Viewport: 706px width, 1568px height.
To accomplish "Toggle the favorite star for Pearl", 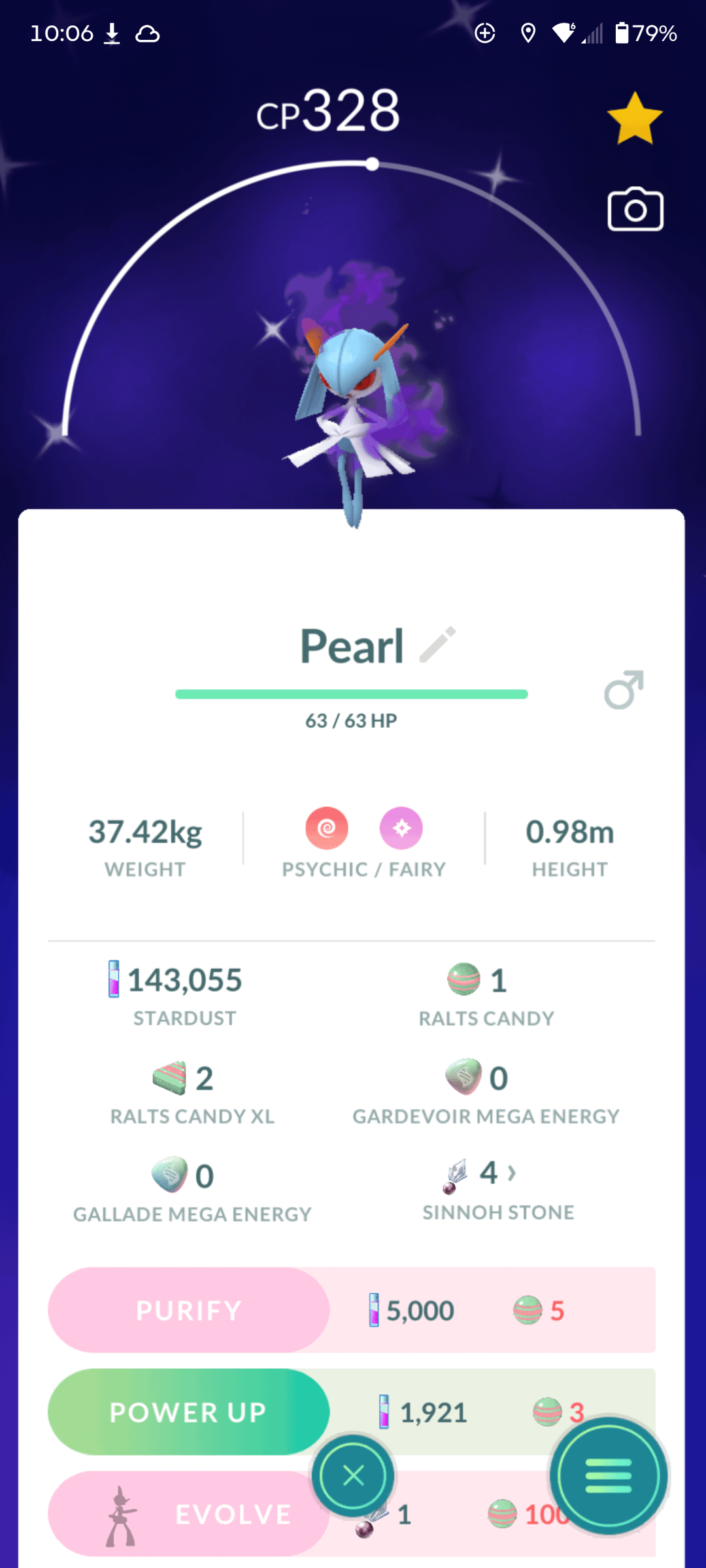I will click(634, 119).
